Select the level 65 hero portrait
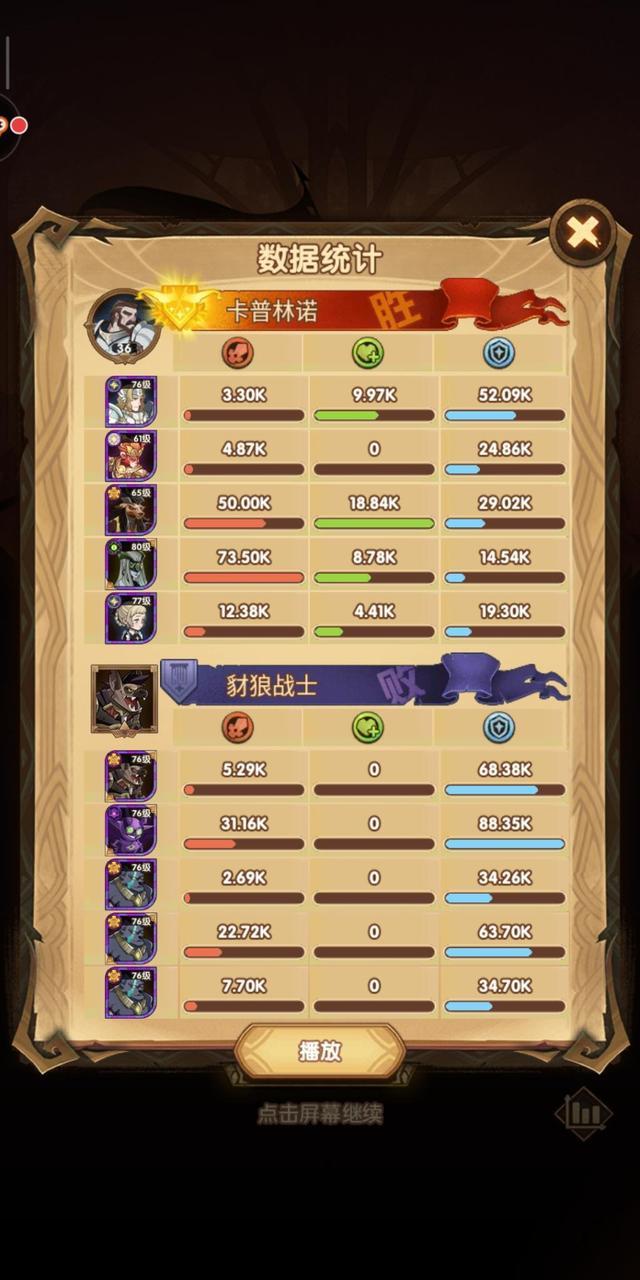This screenshot has height=1280, width=640. click(x=131, y=509)
